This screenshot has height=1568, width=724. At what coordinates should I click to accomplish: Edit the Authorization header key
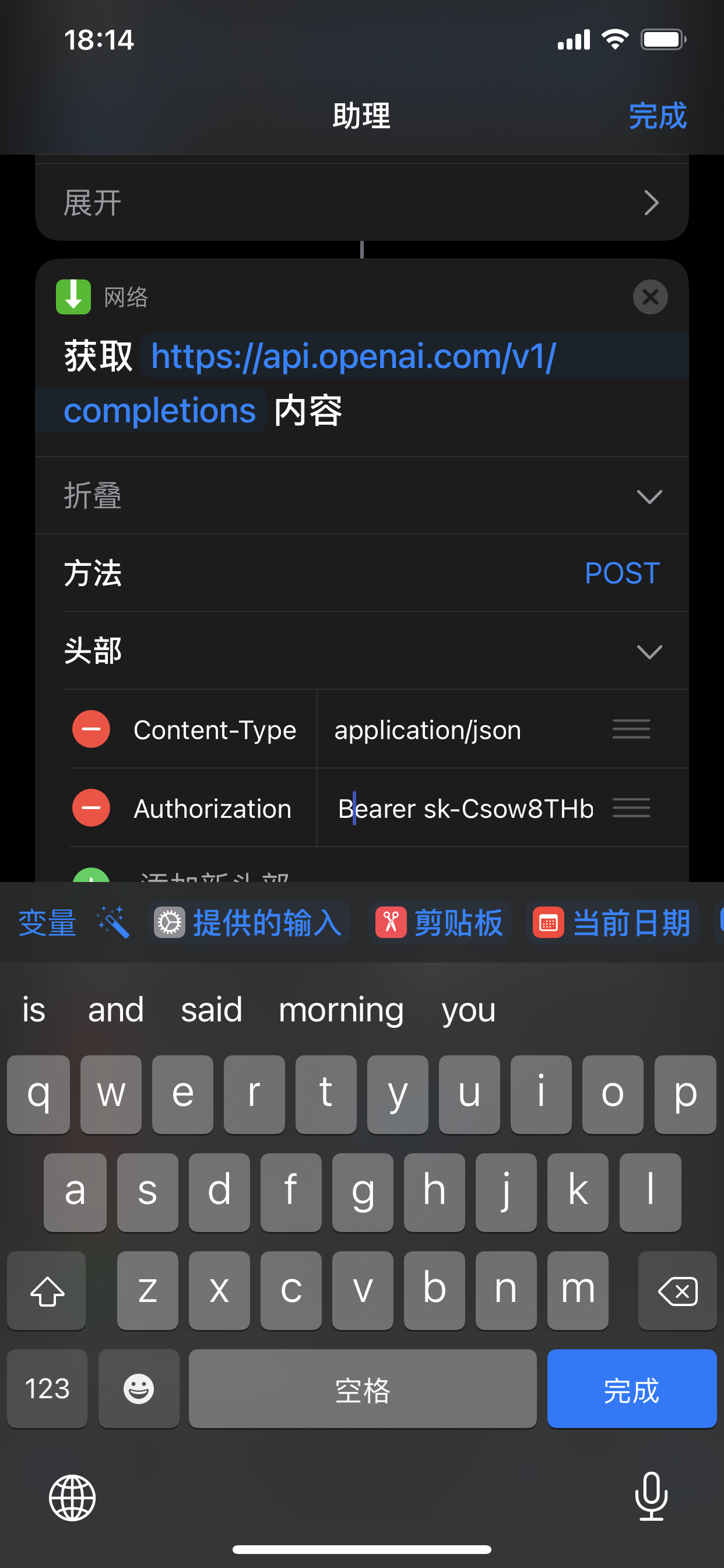[x=212, y=808]
